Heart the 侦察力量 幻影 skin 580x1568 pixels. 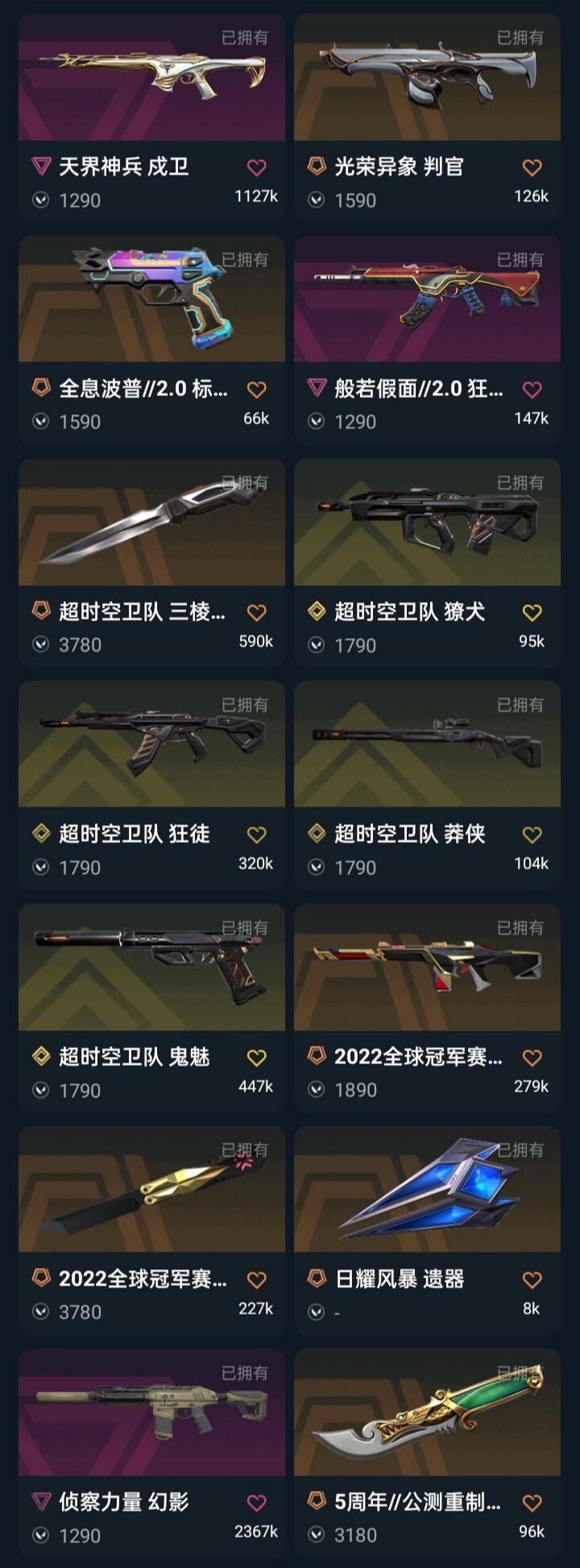click(256, 1503)
